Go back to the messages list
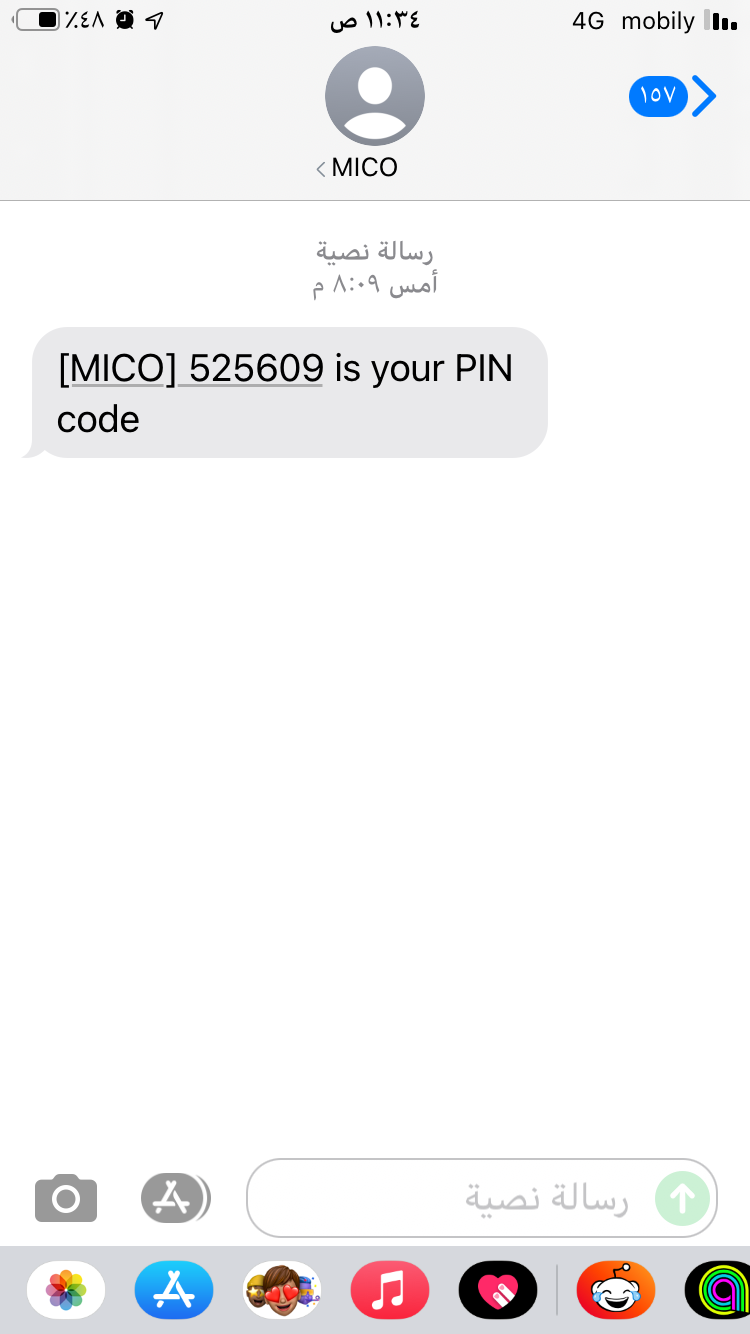This screenshot has width=750, height=1334. click(673, 96)
